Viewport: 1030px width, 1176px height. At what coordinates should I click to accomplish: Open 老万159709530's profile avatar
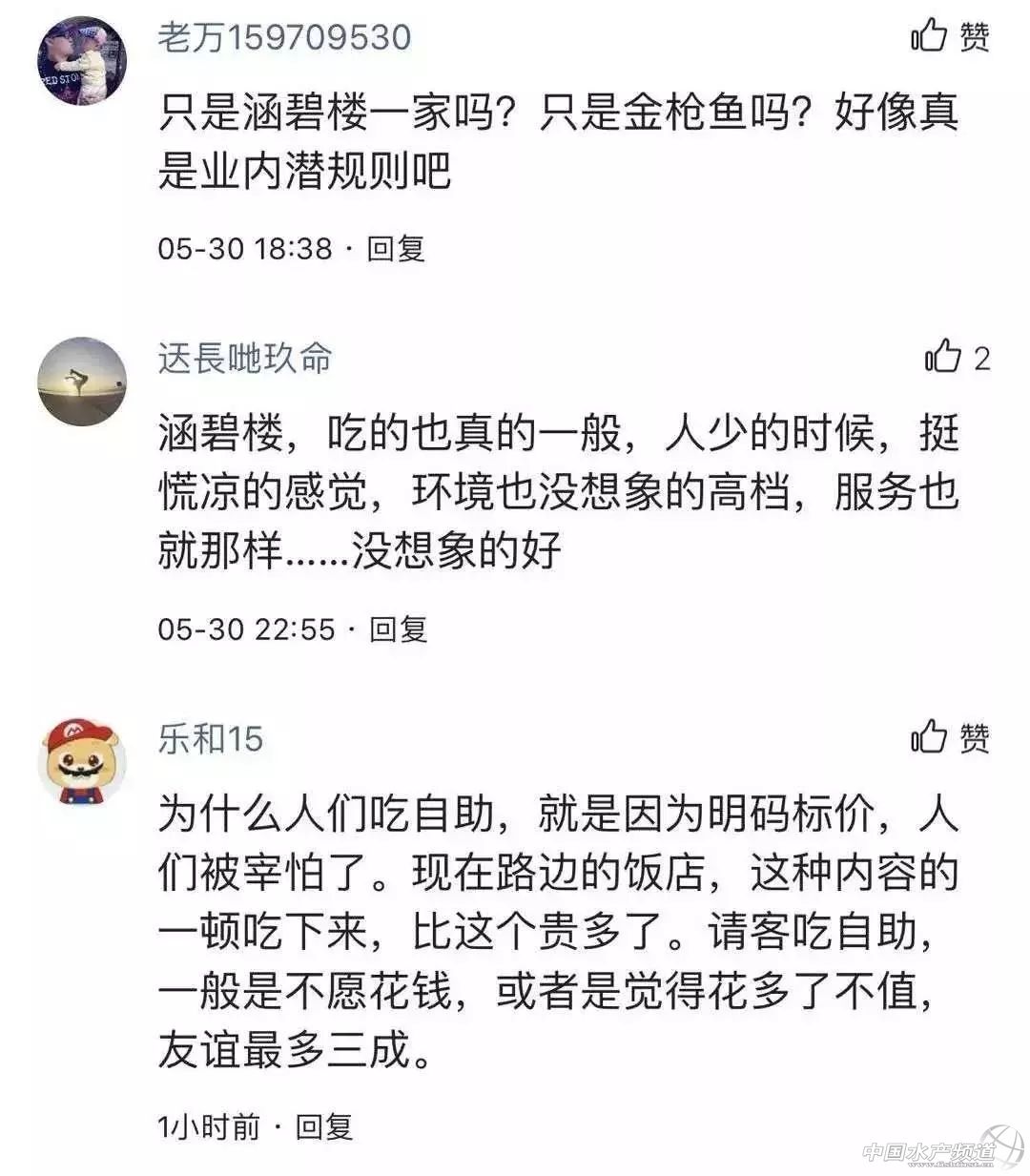tap(83, 61)
